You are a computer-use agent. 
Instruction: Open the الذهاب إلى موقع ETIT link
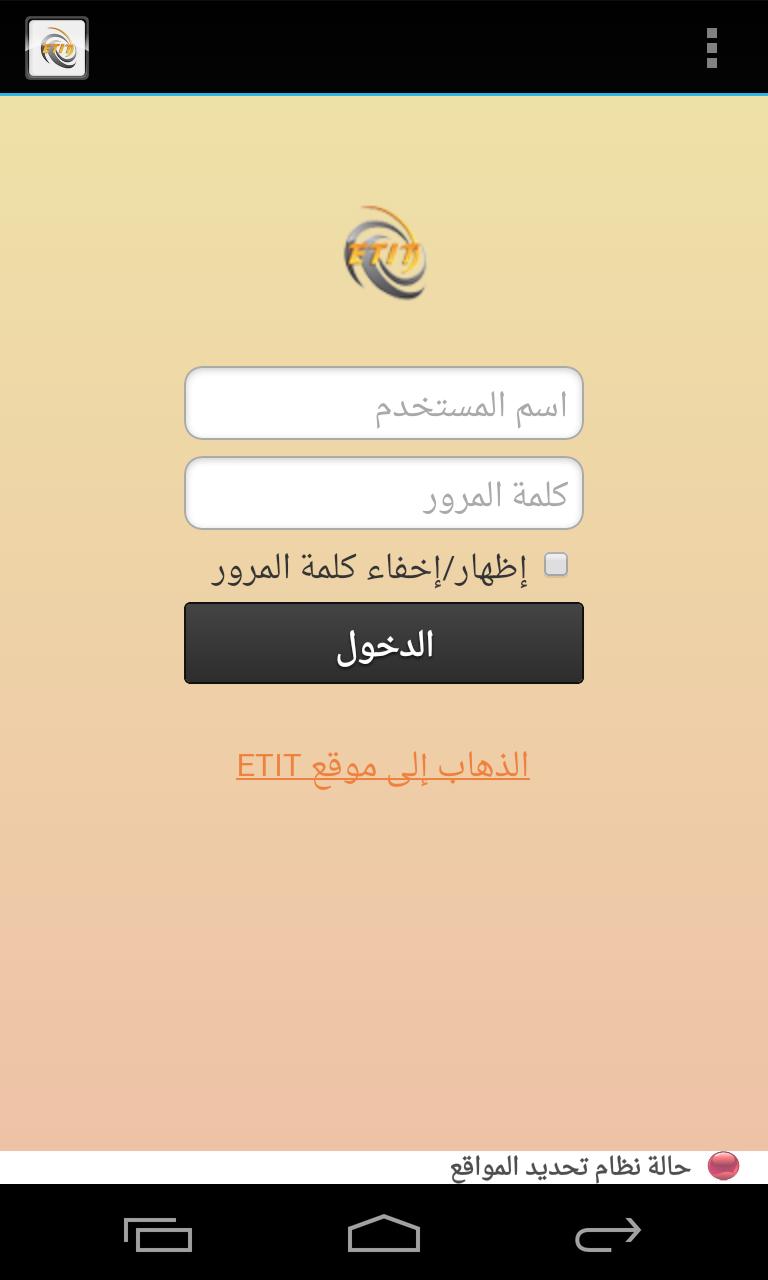[383, 766]
